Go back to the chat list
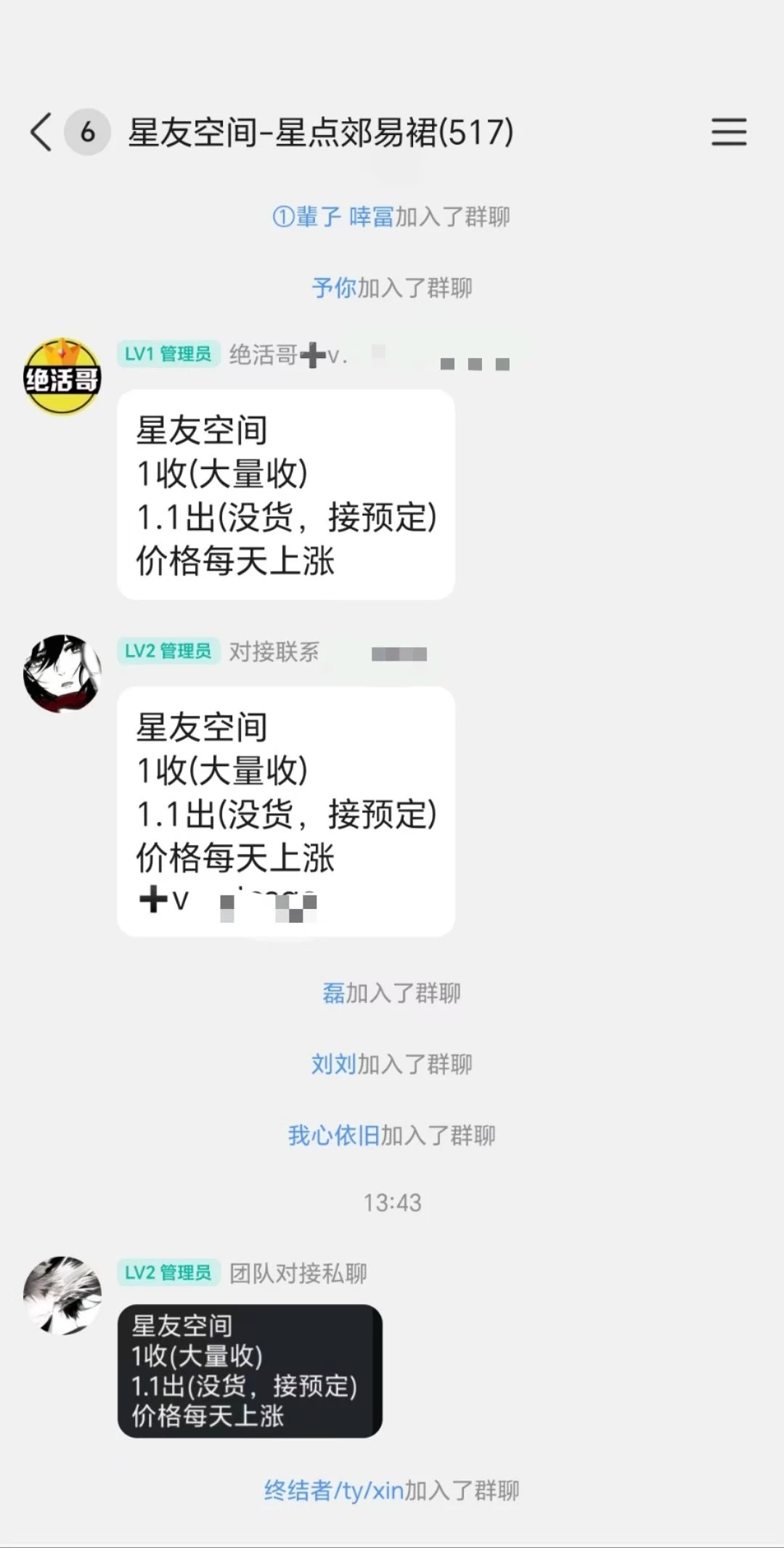The image size is (784, 1548). point(42,132)
